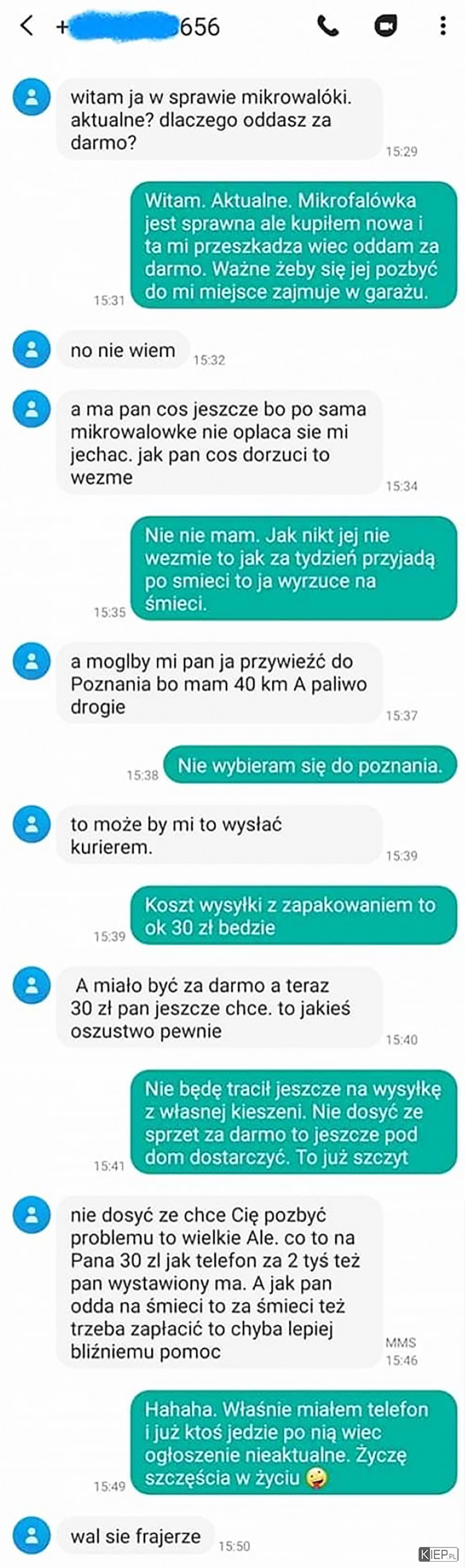Open sender avatar beside 'no nie wiem'
Screen dimensions: 465x1568
(x=31, y=349)
